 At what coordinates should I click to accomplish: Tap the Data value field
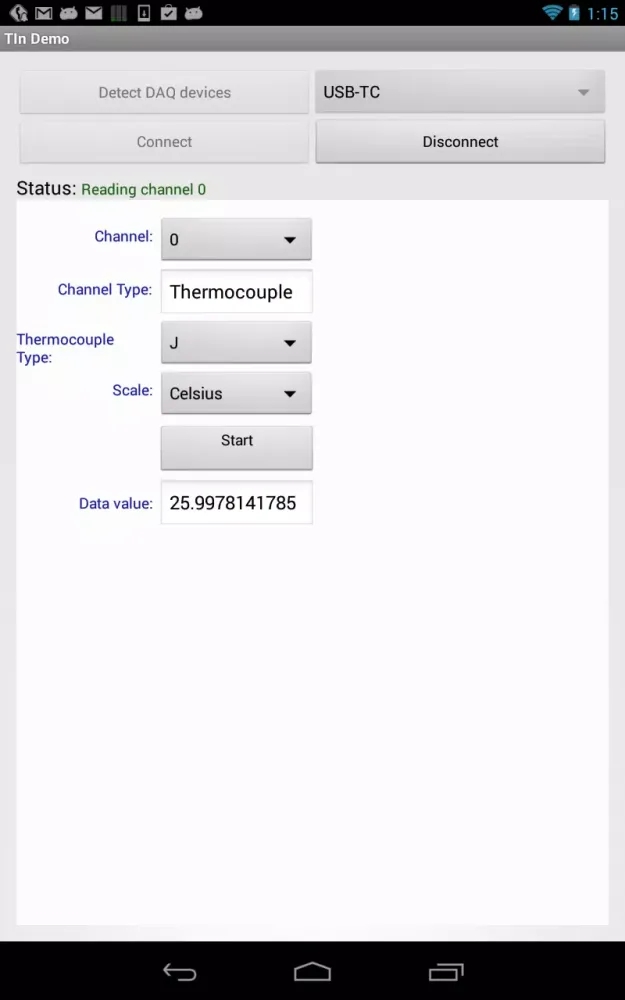coord(236,503)
